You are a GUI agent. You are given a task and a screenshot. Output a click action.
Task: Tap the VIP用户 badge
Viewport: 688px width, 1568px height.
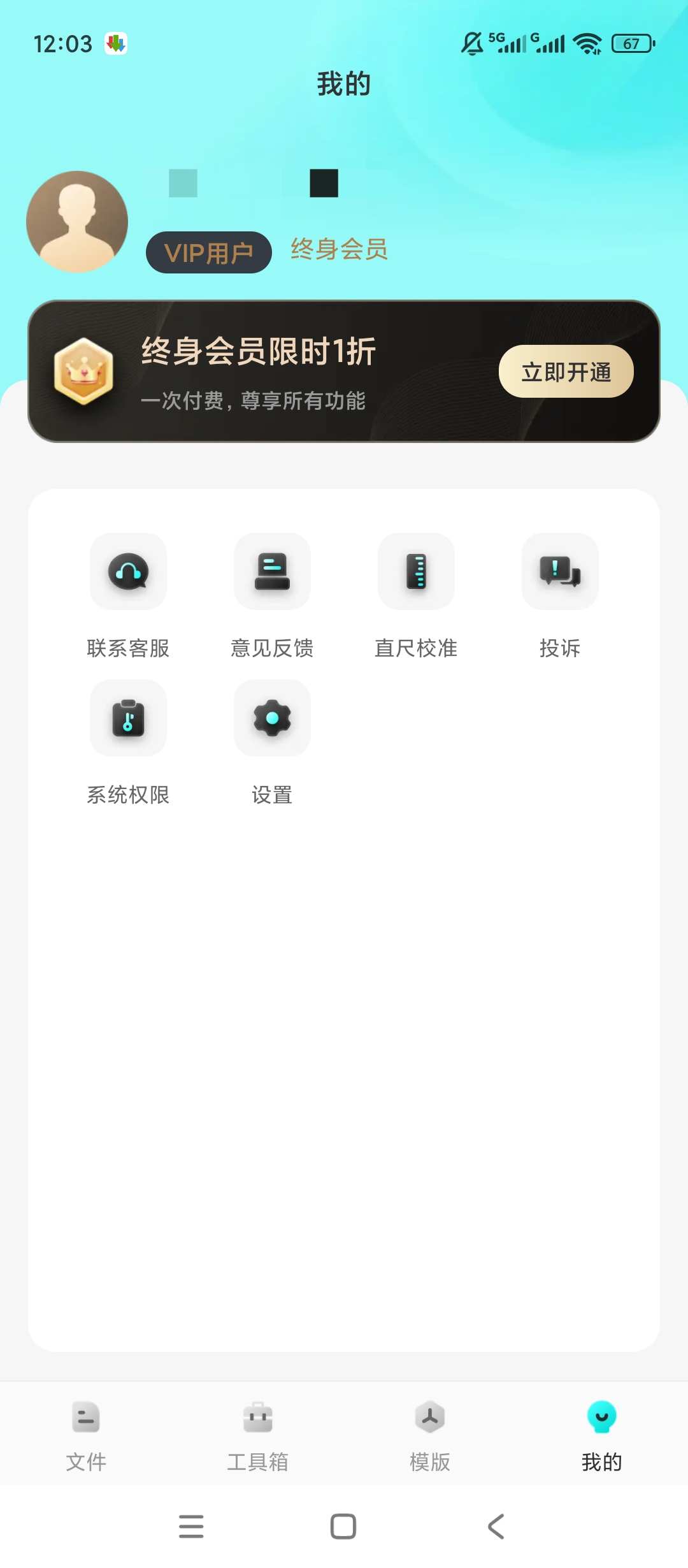[209, 252]
